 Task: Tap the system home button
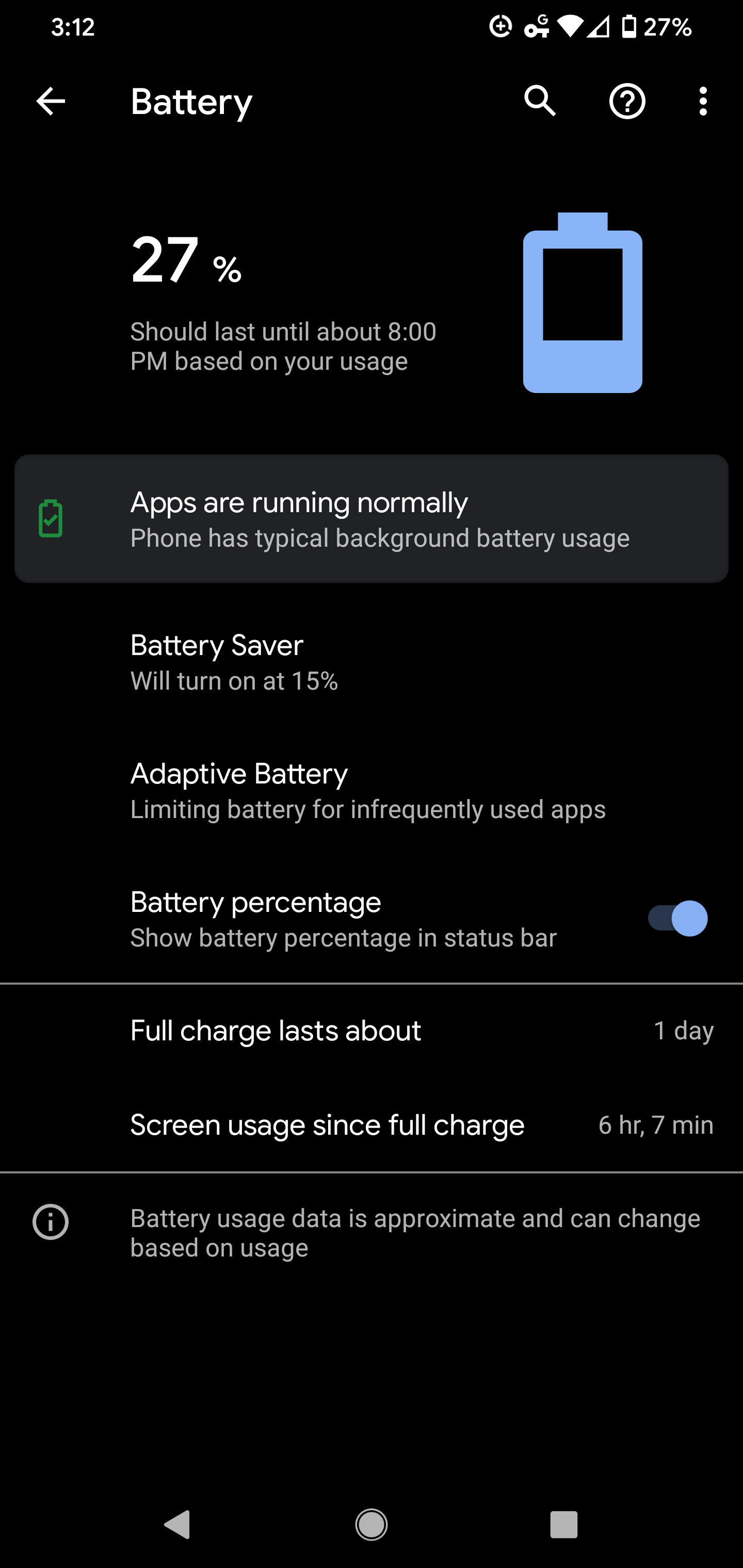click(x=372, y=1525)
